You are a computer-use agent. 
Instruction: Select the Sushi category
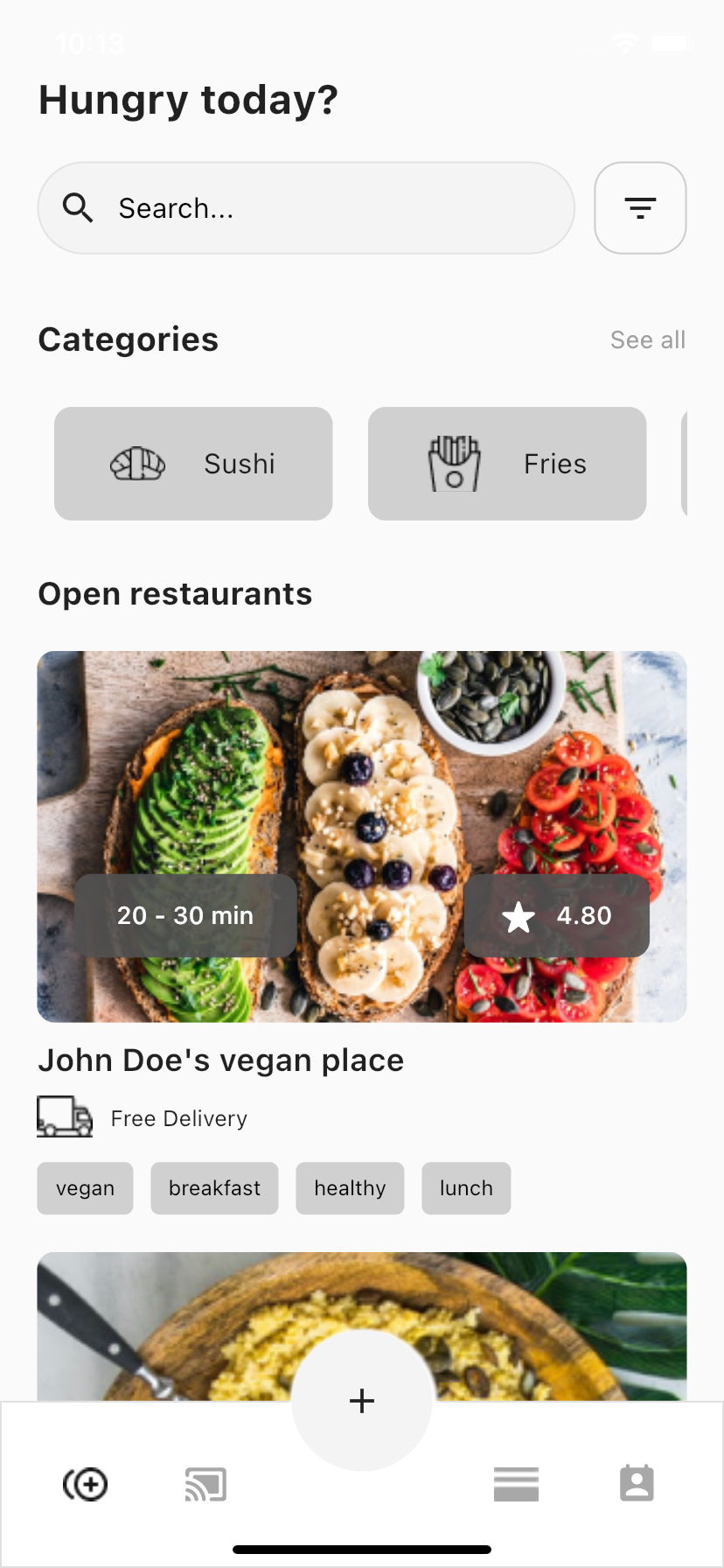tap(193, 464)
